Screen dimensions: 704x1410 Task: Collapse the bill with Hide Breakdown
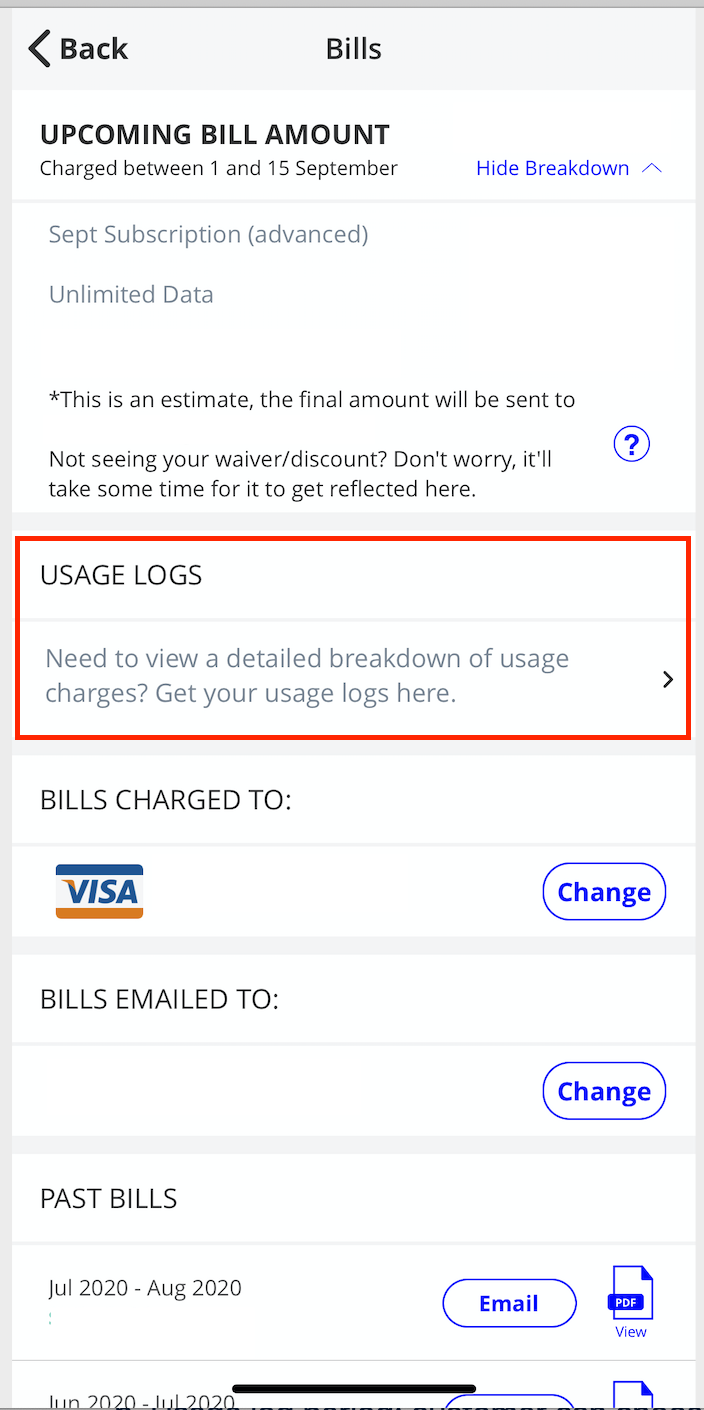[568, 168]
